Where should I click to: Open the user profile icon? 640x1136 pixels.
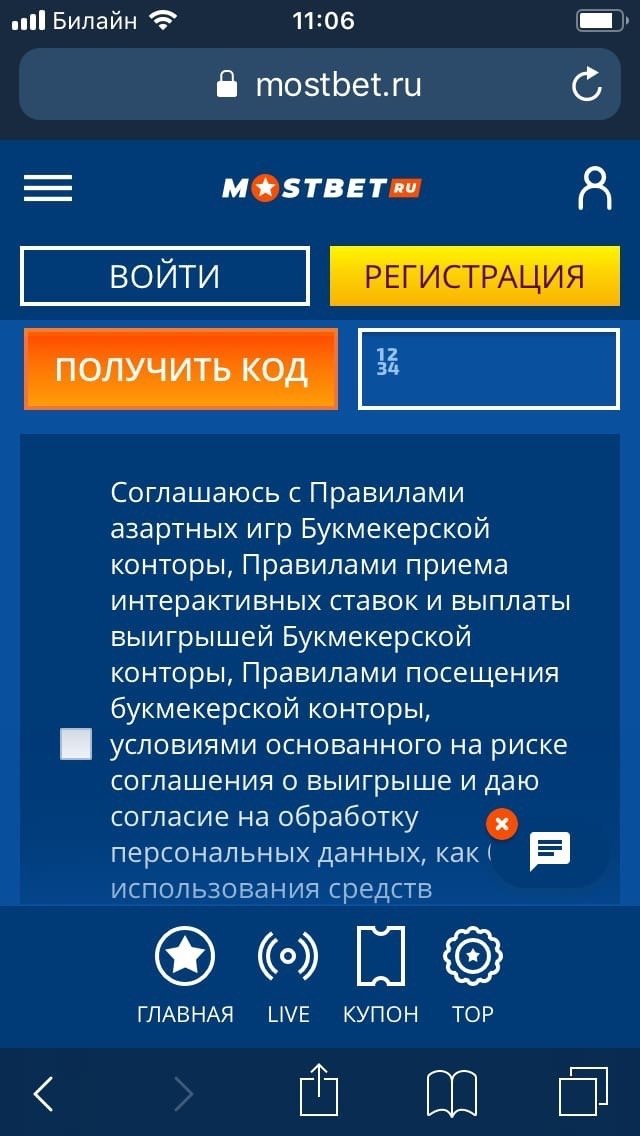[x=594, y=188]
